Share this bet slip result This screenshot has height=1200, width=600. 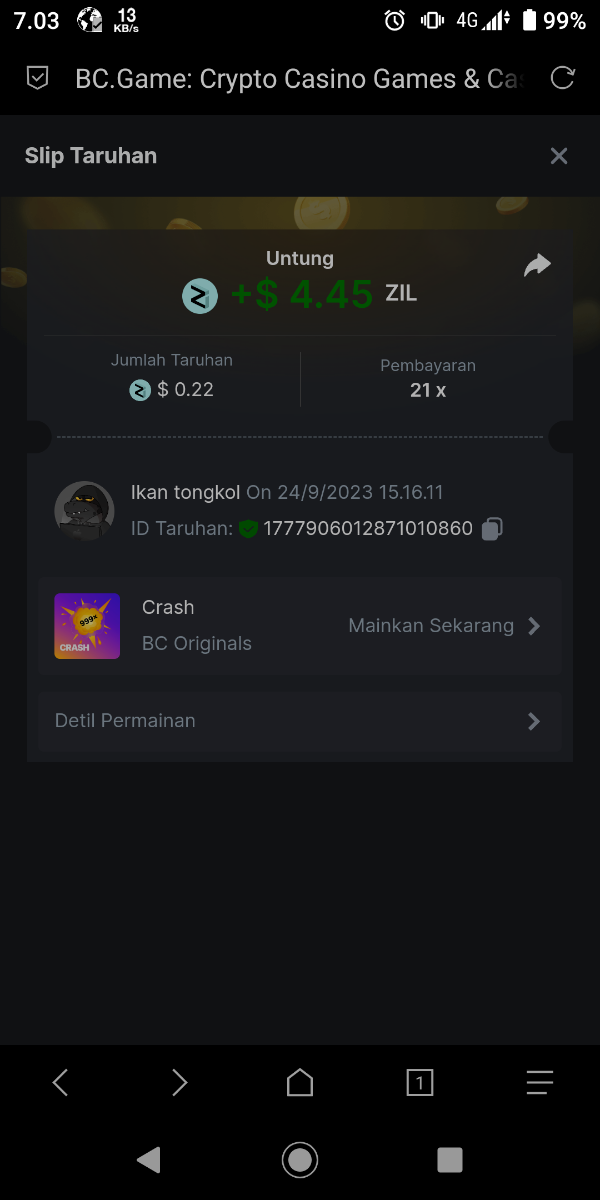click(x=537, y=265)
